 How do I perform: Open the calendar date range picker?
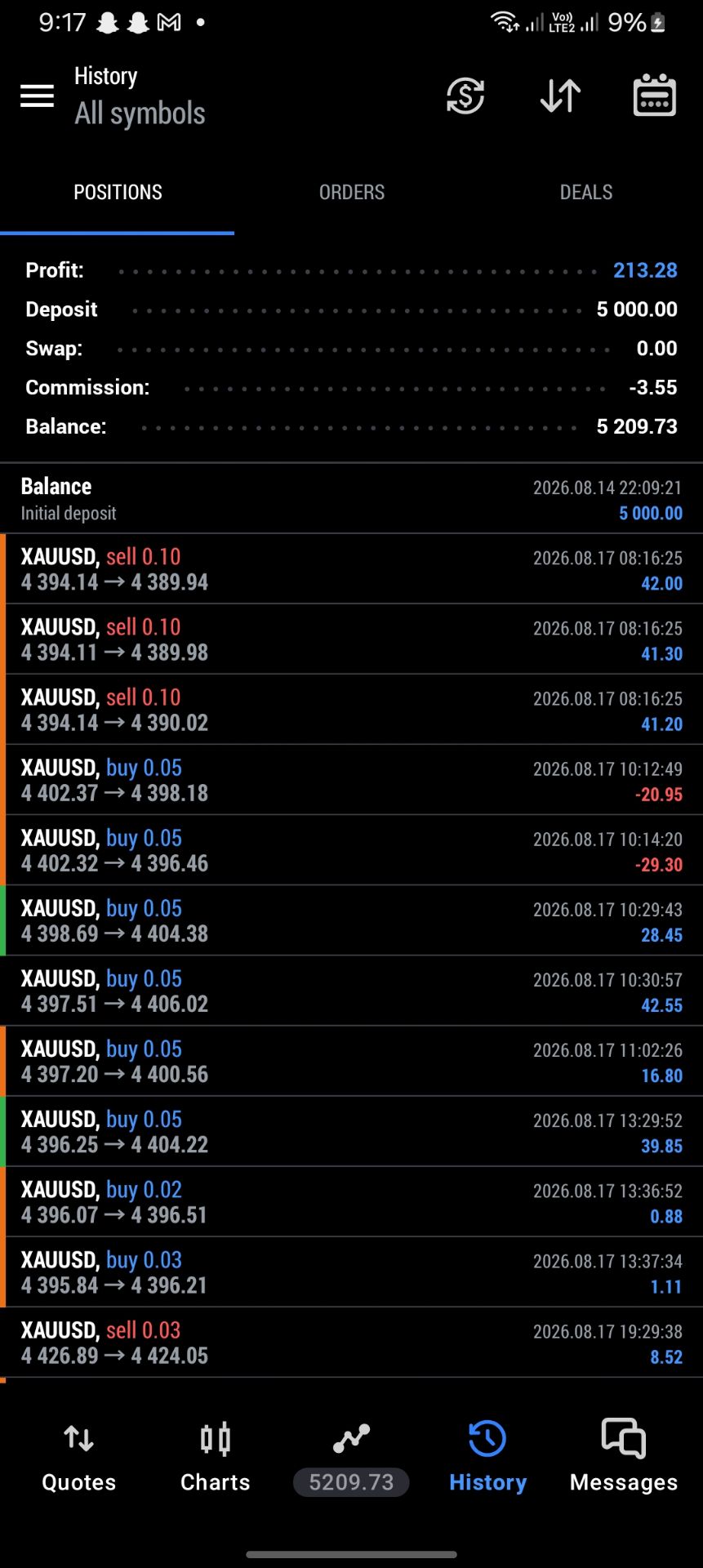click(655, 95)
